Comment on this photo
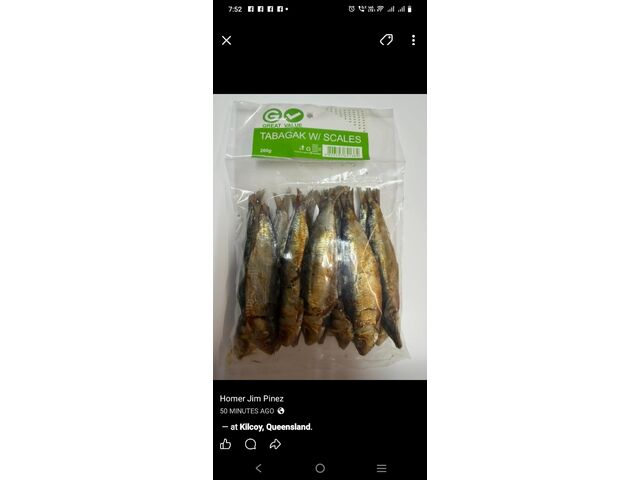 click(251, 444)
